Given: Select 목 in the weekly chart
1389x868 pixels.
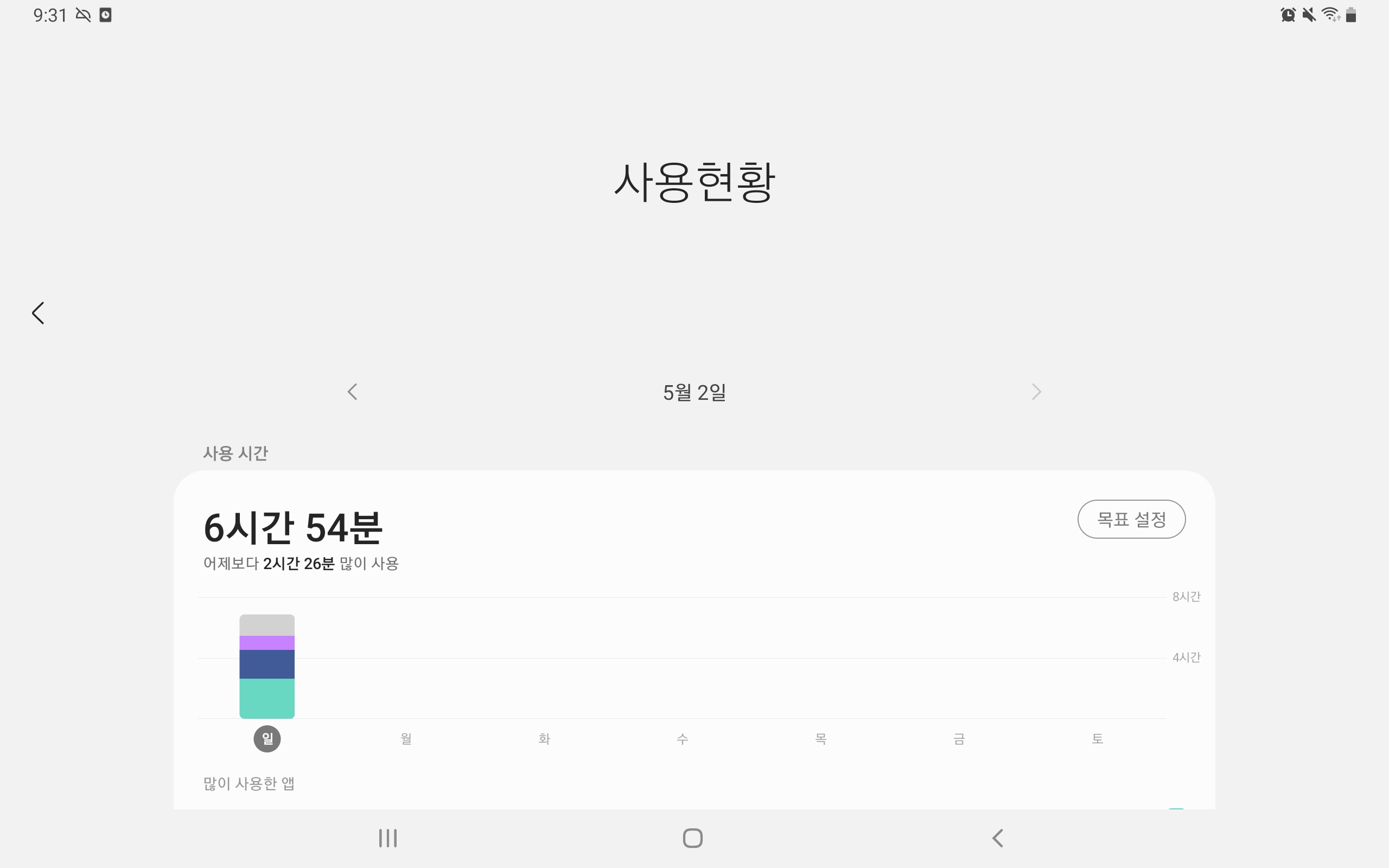Looking at the screenshot, I should pyautogui.click(x=821, y=739).
